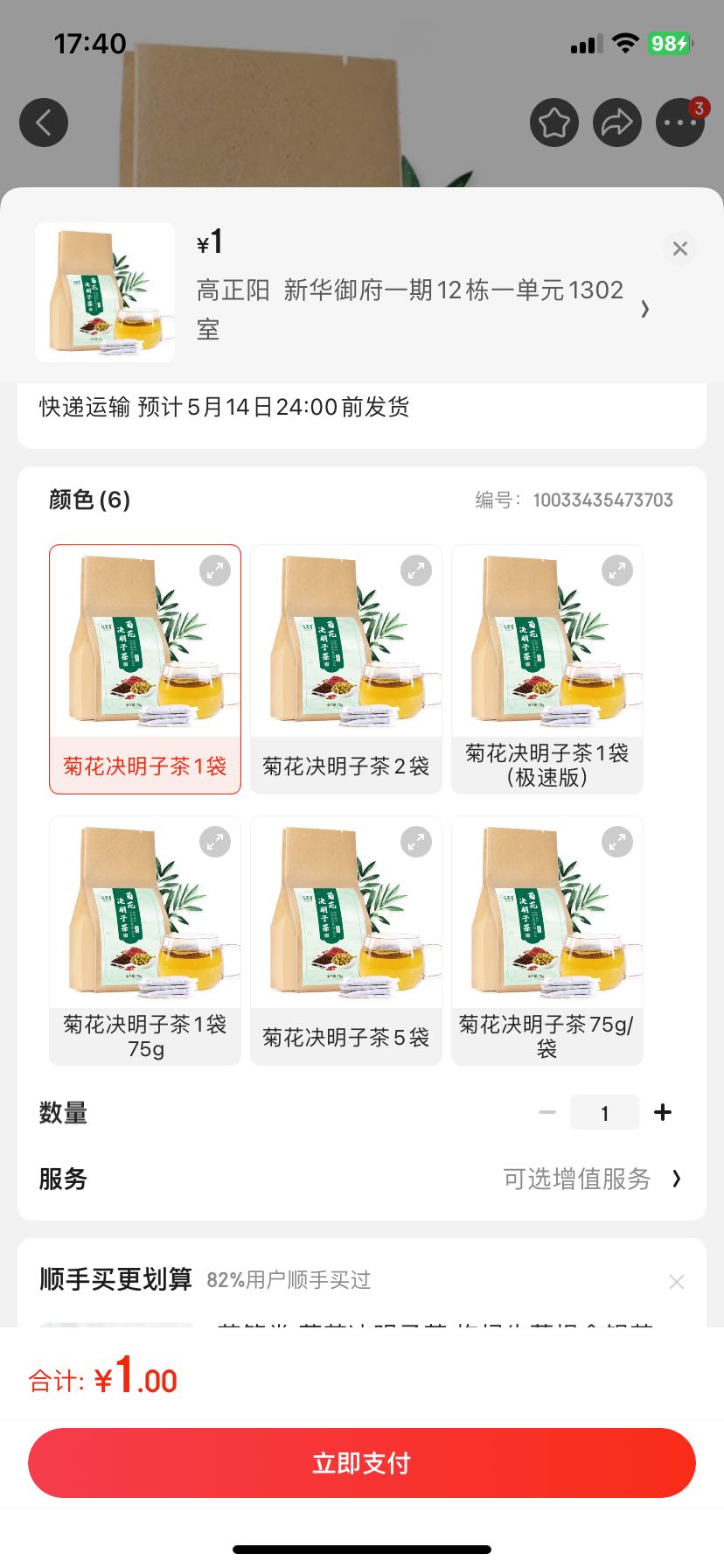
Task: Enlarge image of 菊花决明子茶2袋
Action: [x=416, y=570]
